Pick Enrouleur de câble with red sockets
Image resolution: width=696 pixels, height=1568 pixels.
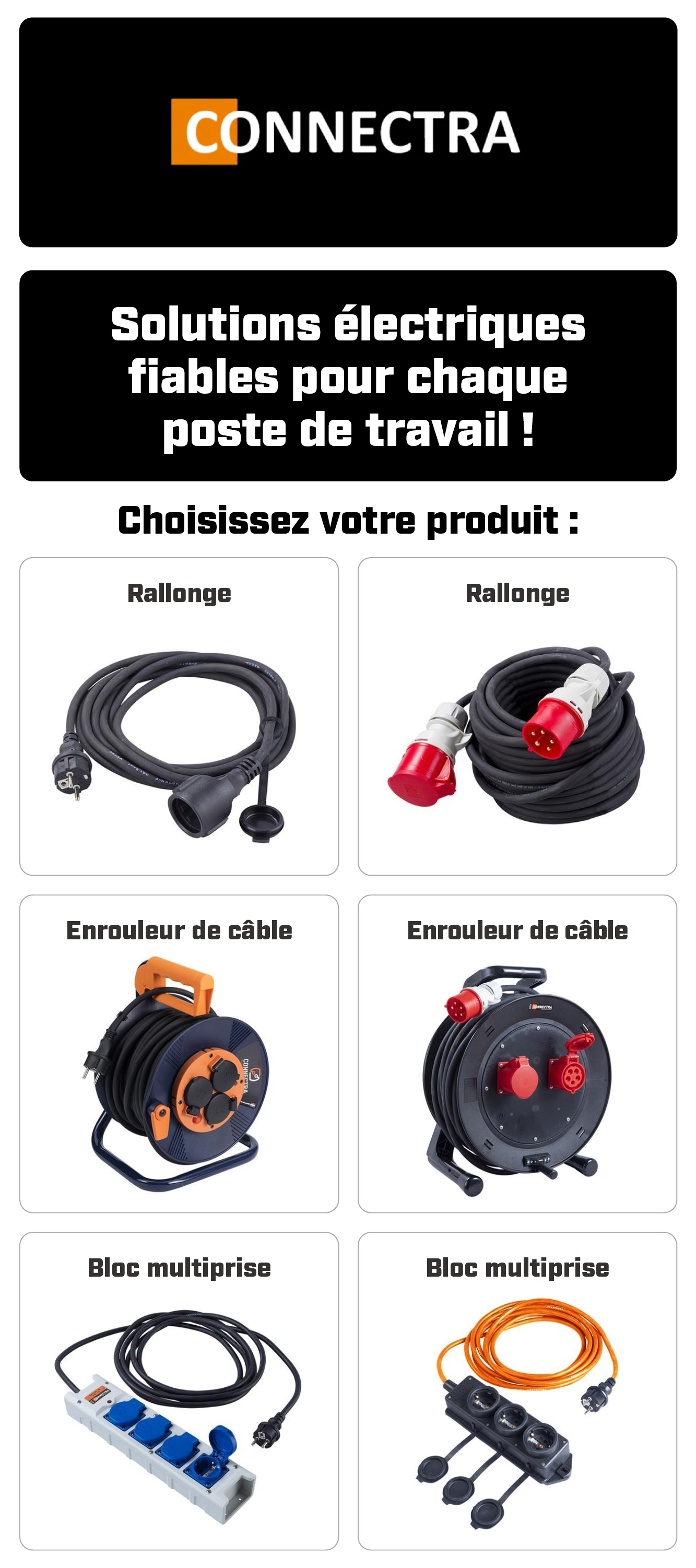click(x=517, y=1053)
